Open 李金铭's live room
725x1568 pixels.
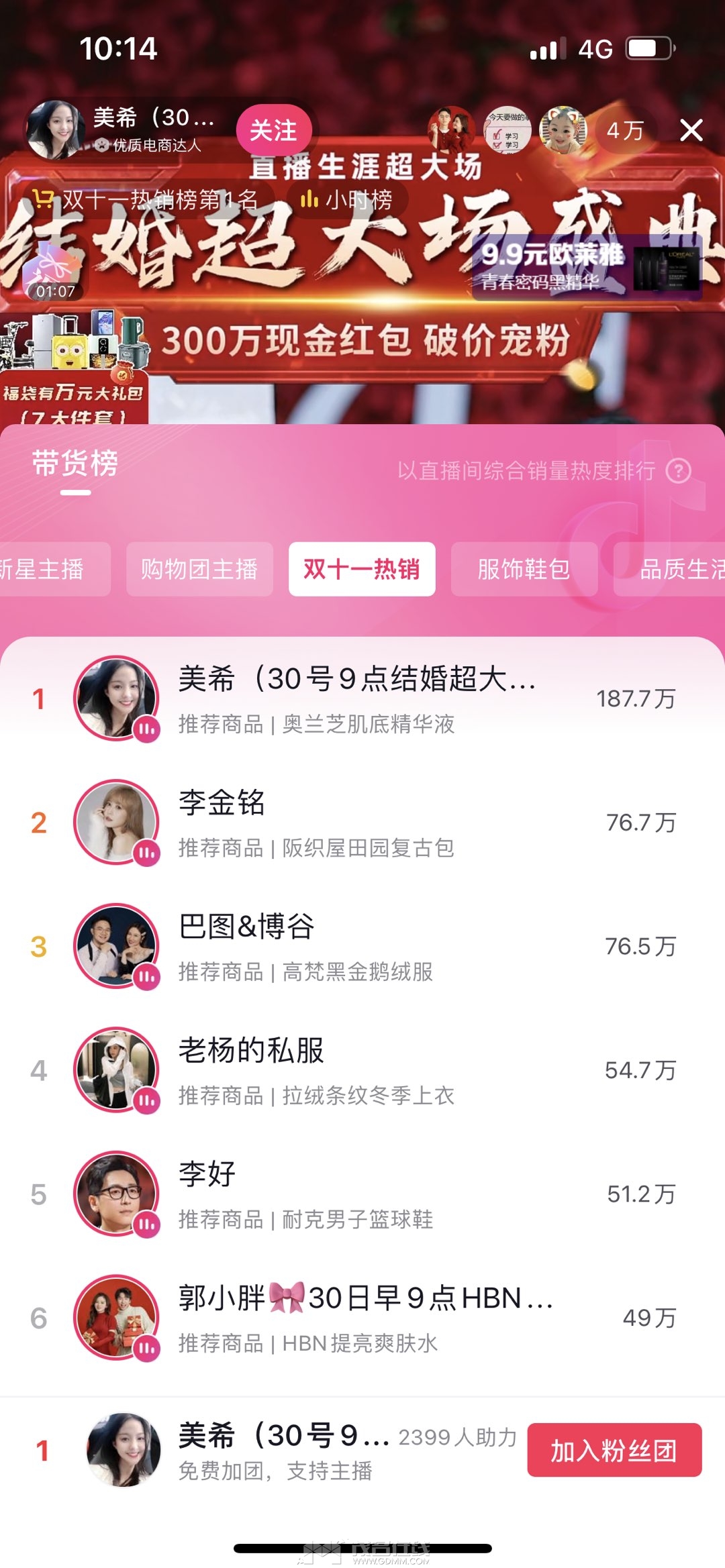pyautogui.click(x=362, y=822)
